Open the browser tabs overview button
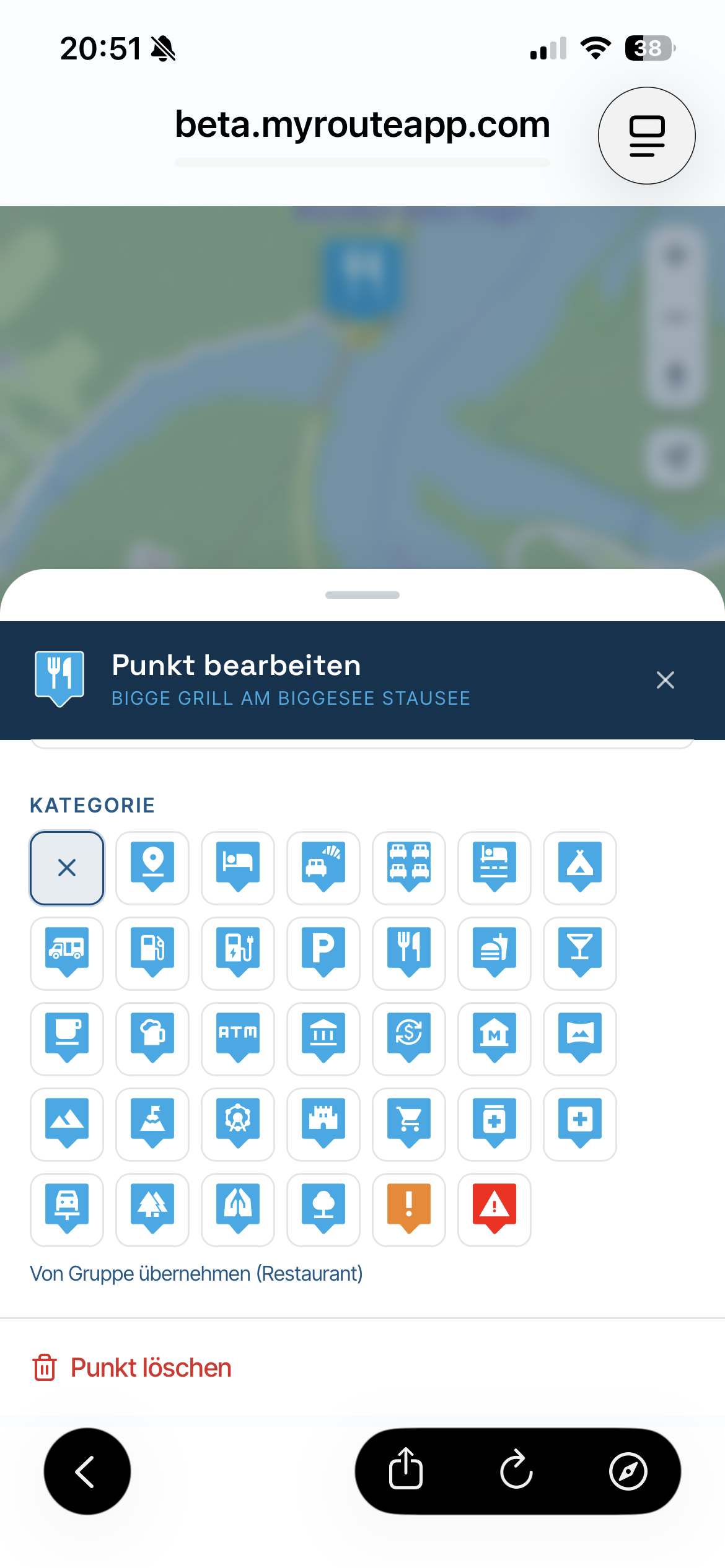This screenshot has height=1568, width=725. (647, 136)
